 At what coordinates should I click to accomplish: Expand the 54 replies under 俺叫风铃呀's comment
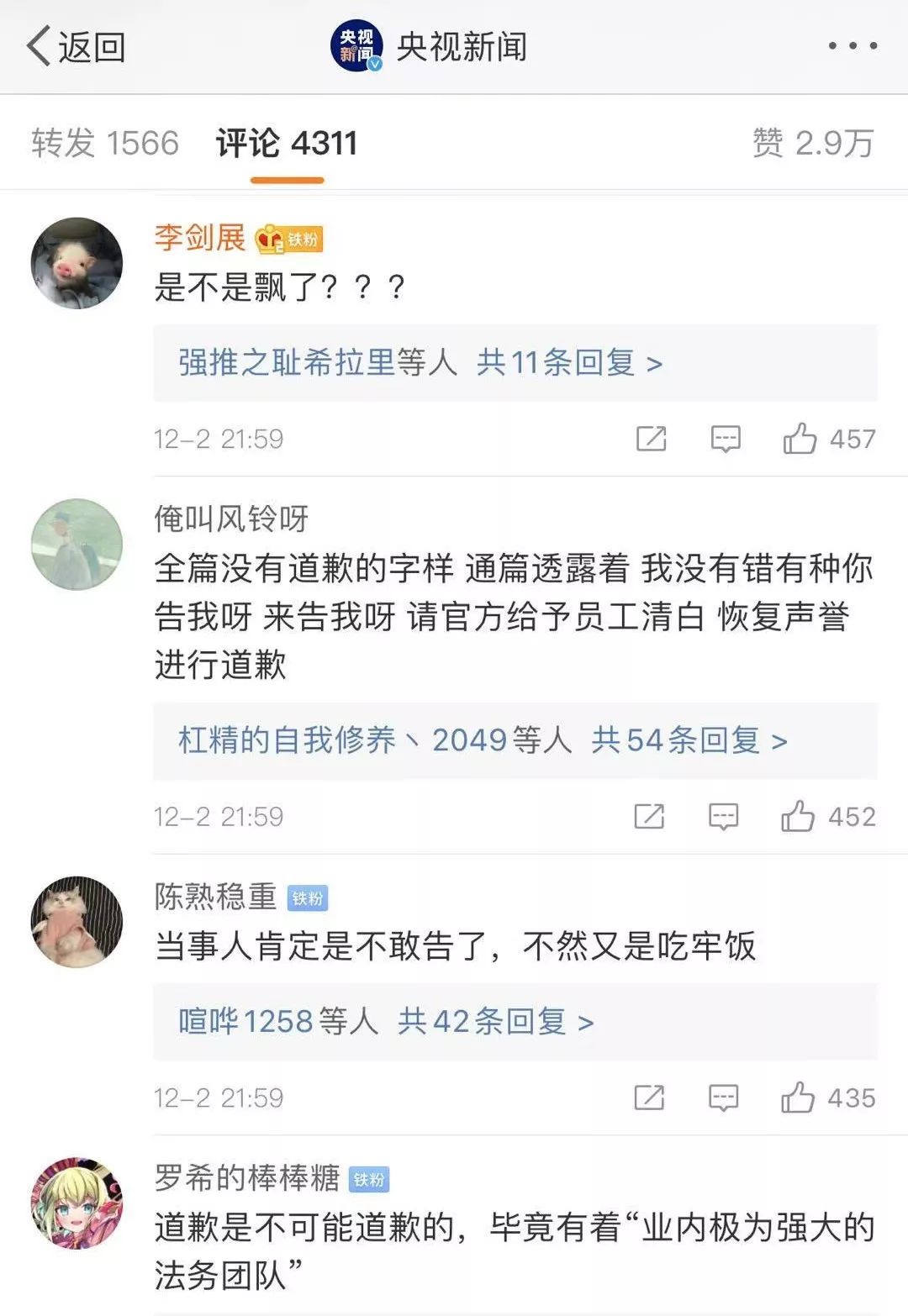pyautogui.click(x=515, y=740)
